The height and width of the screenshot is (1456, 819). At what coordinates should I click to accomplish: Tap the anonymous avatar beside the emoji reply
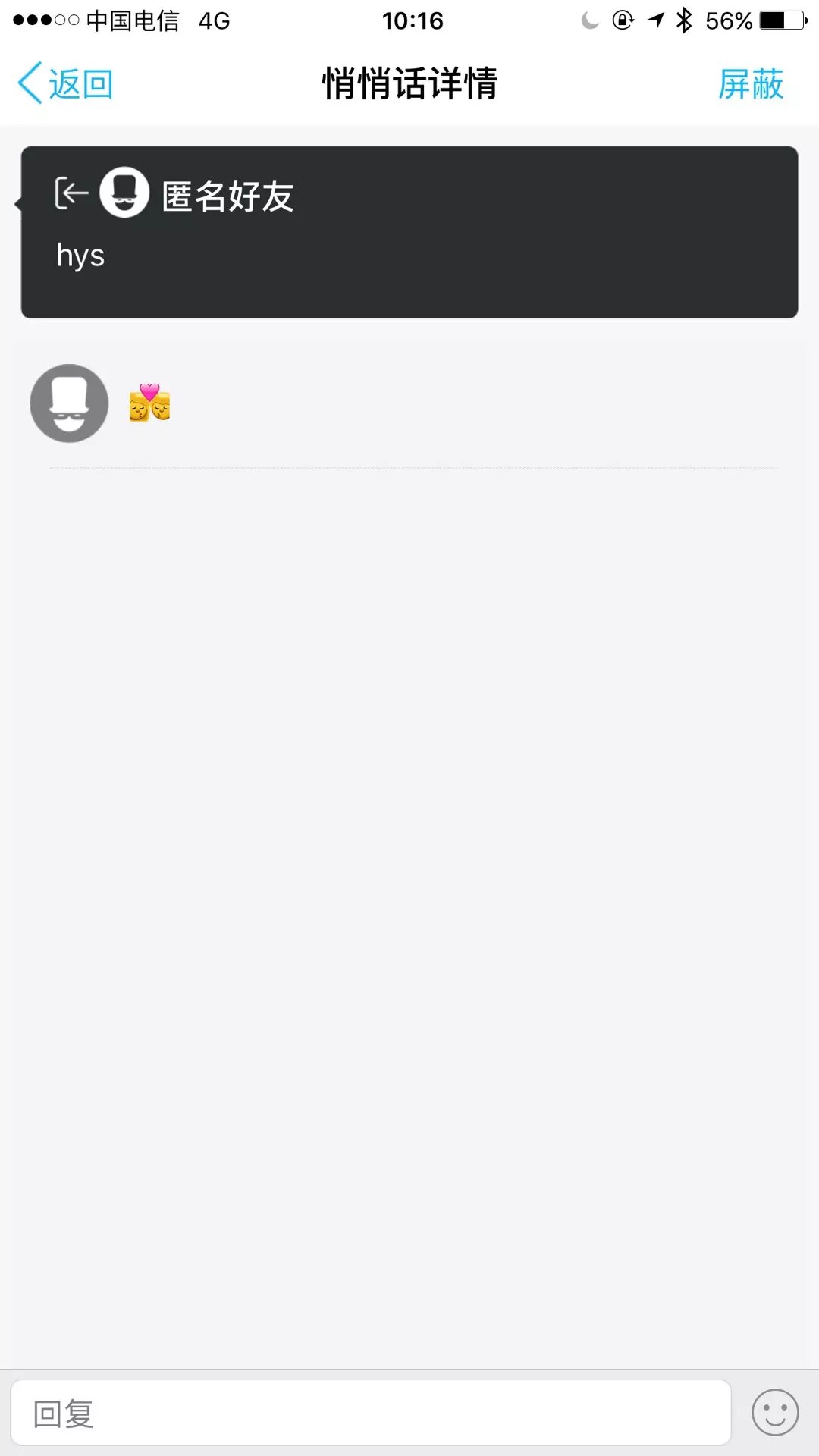coord(69,403)
